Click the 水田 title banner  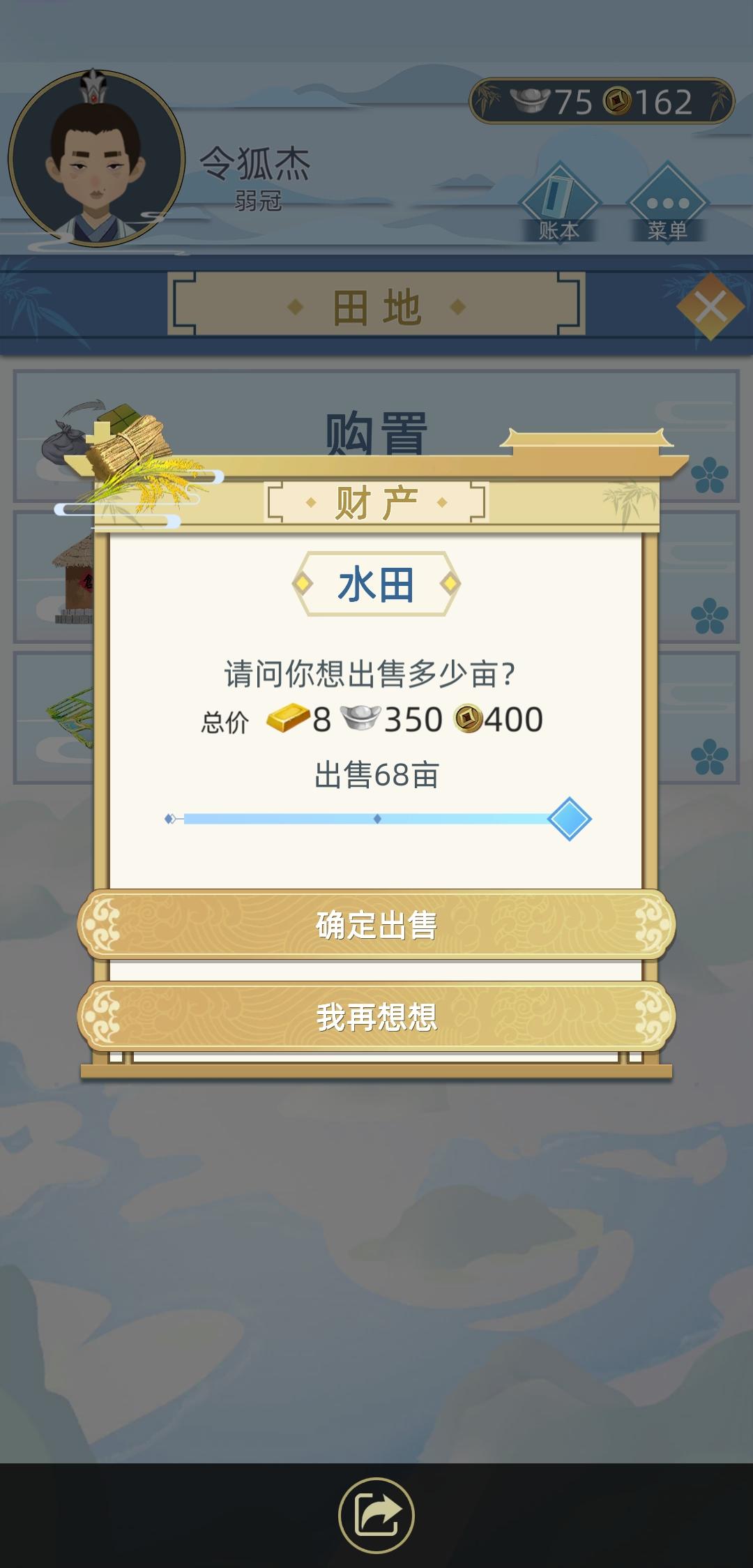pyautogui.click(x=376, y=584)
